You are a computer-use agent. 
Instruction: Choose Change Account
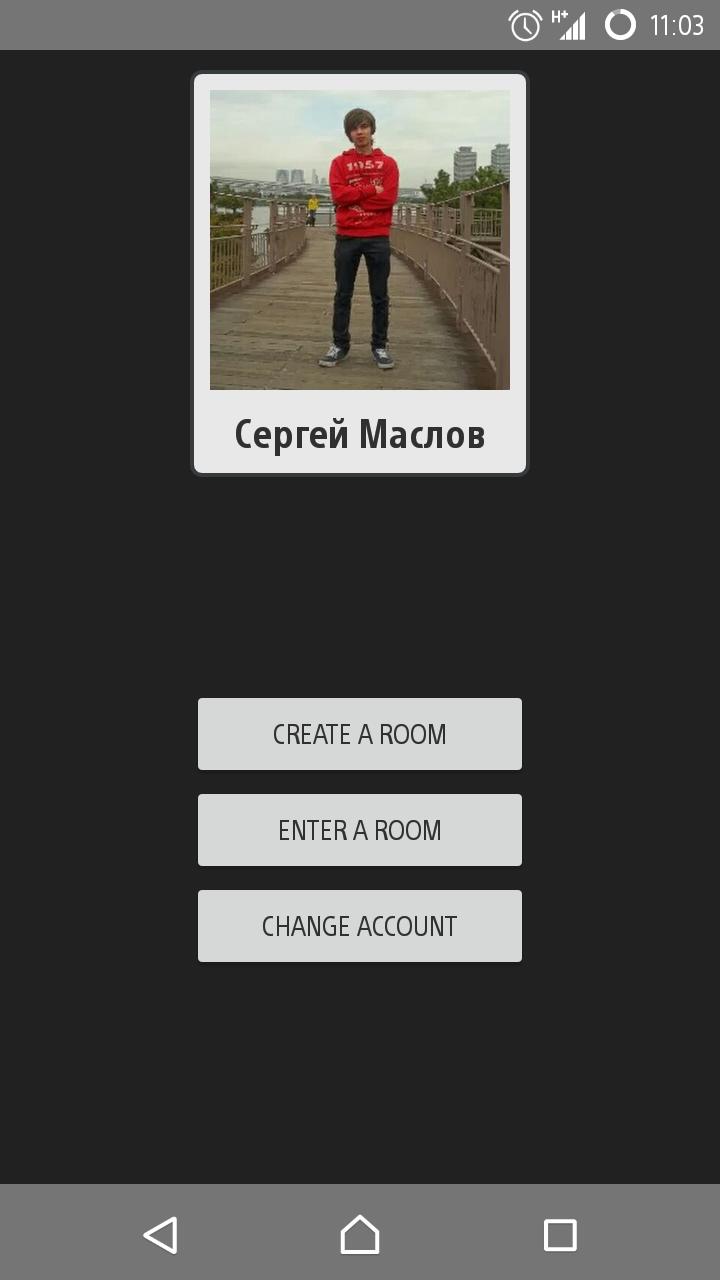[x=360, y=926]
